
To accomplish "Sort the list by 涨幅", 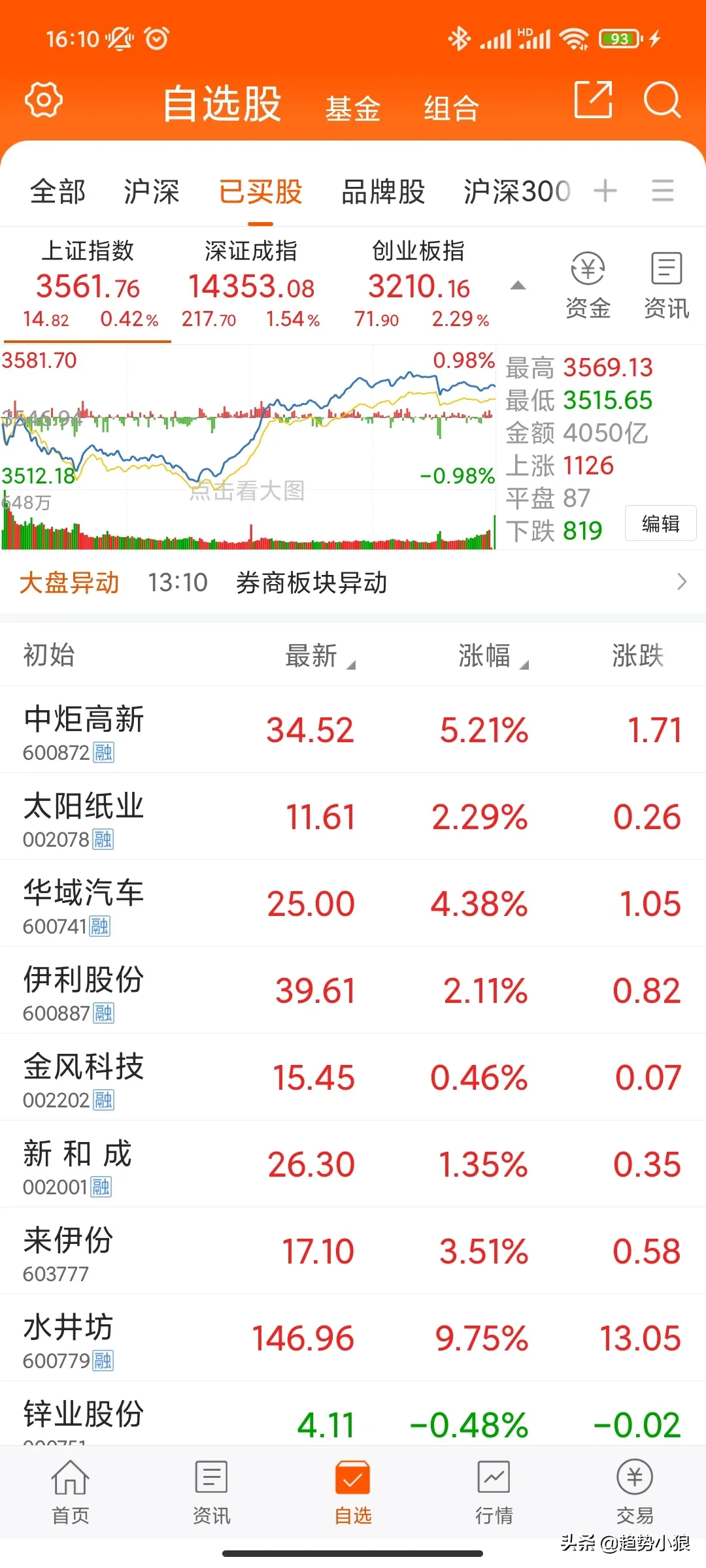I will click(x=492, y=655).
